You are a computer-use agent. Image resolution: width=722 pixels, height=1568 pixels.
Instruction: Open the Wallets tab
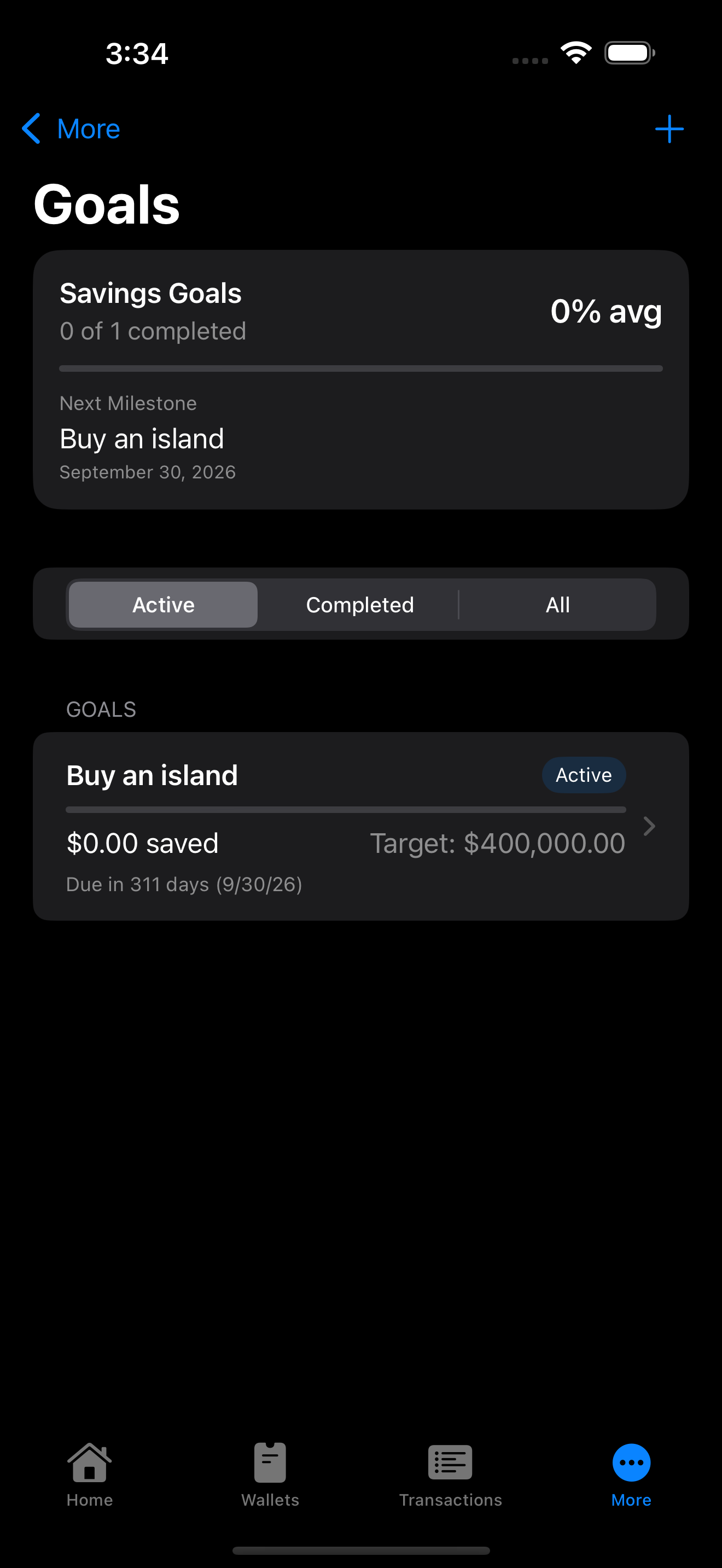[270, 1473]
